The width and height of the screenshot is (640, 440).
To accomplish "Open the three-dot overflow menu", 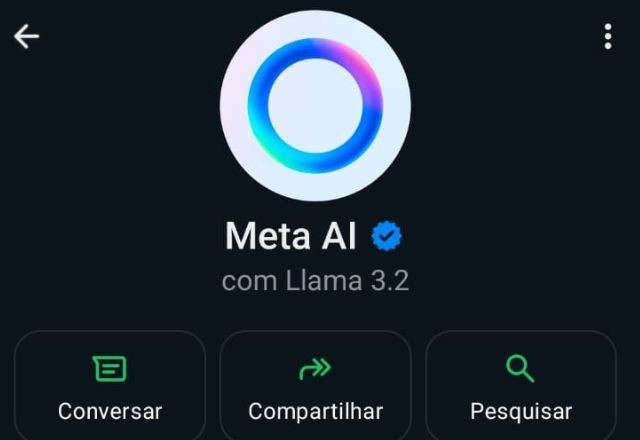I will coord(608,37).
